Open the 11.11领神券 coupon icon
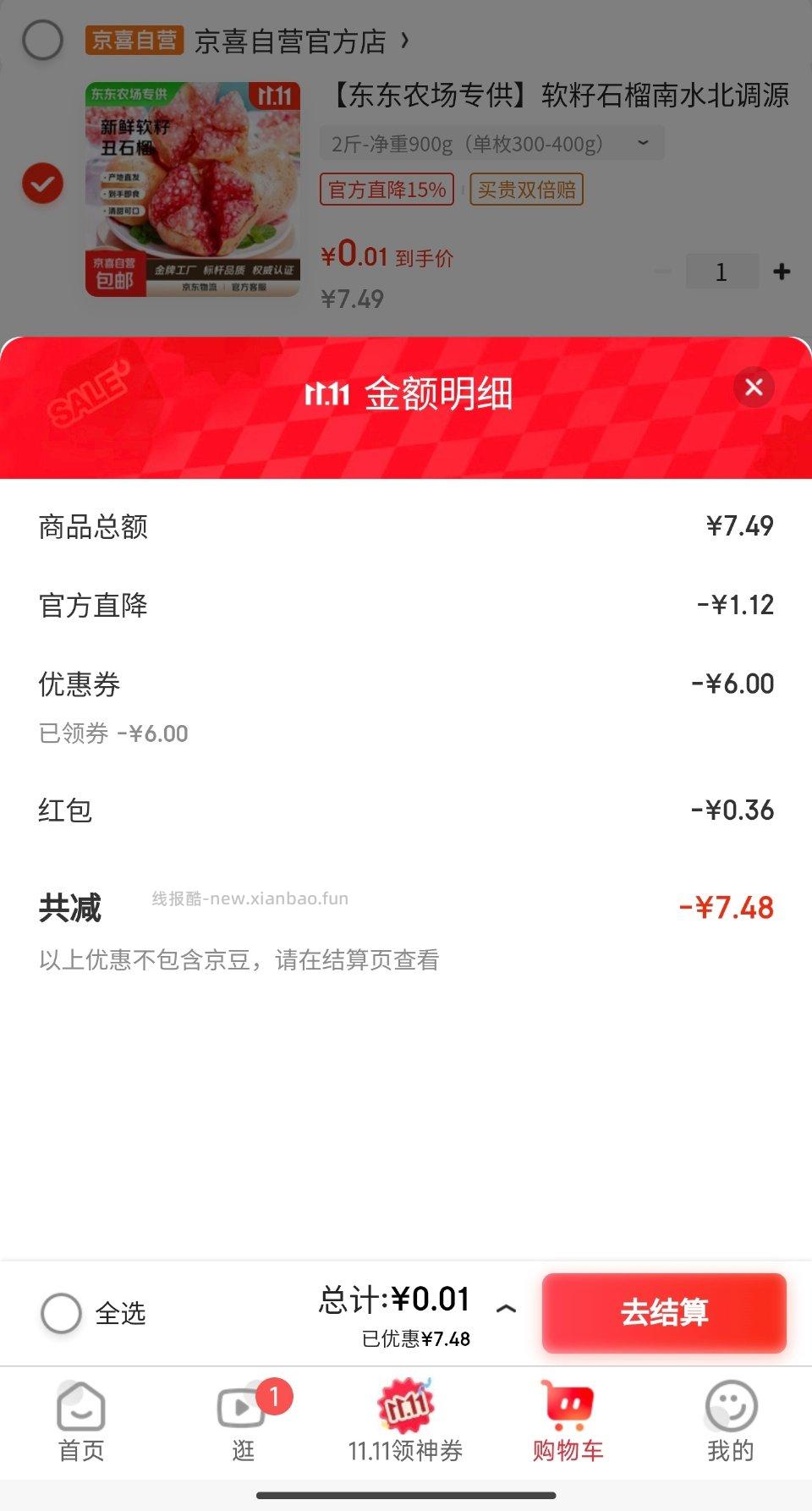Viewport: 812px width, 1511px height. pos(406,1404)
